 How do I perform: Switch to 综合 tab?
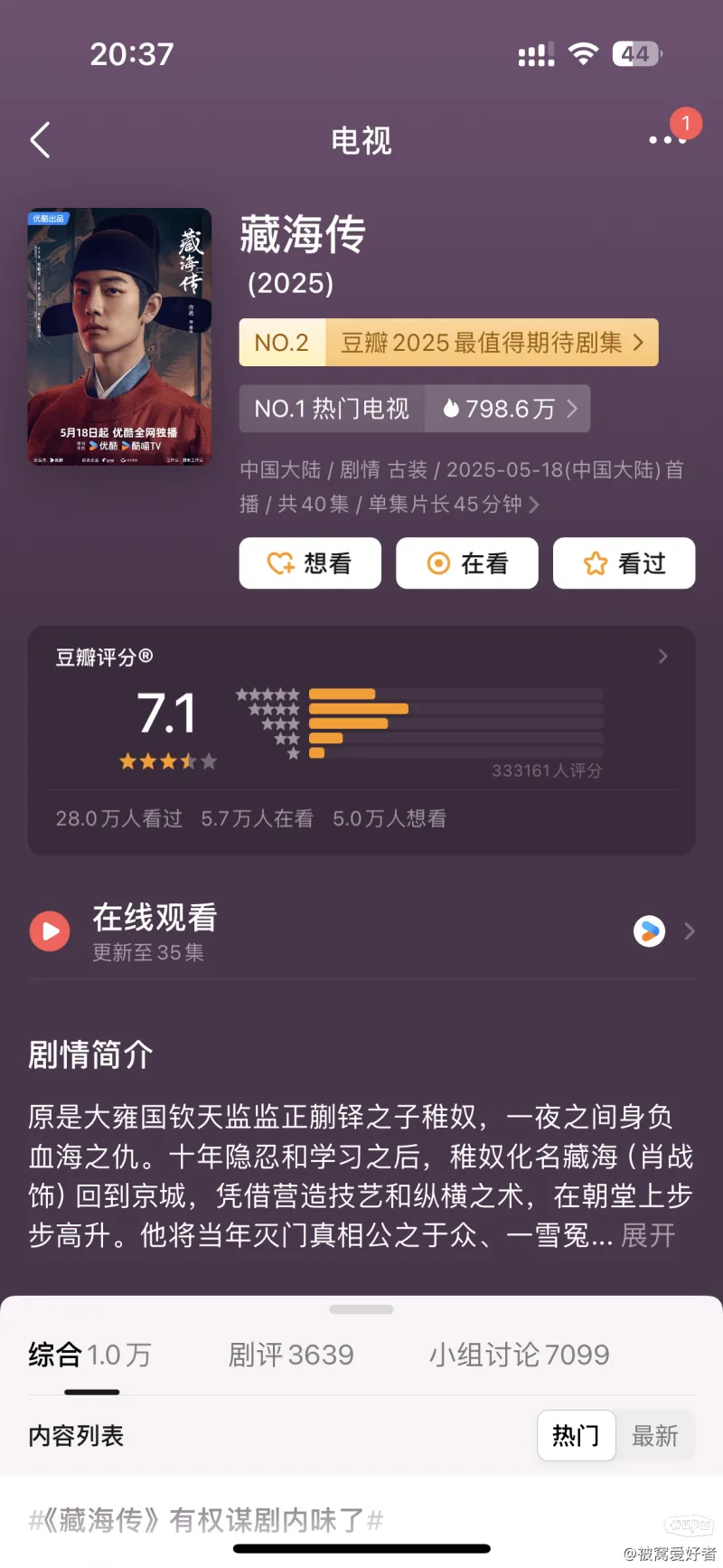point(89,1355)
